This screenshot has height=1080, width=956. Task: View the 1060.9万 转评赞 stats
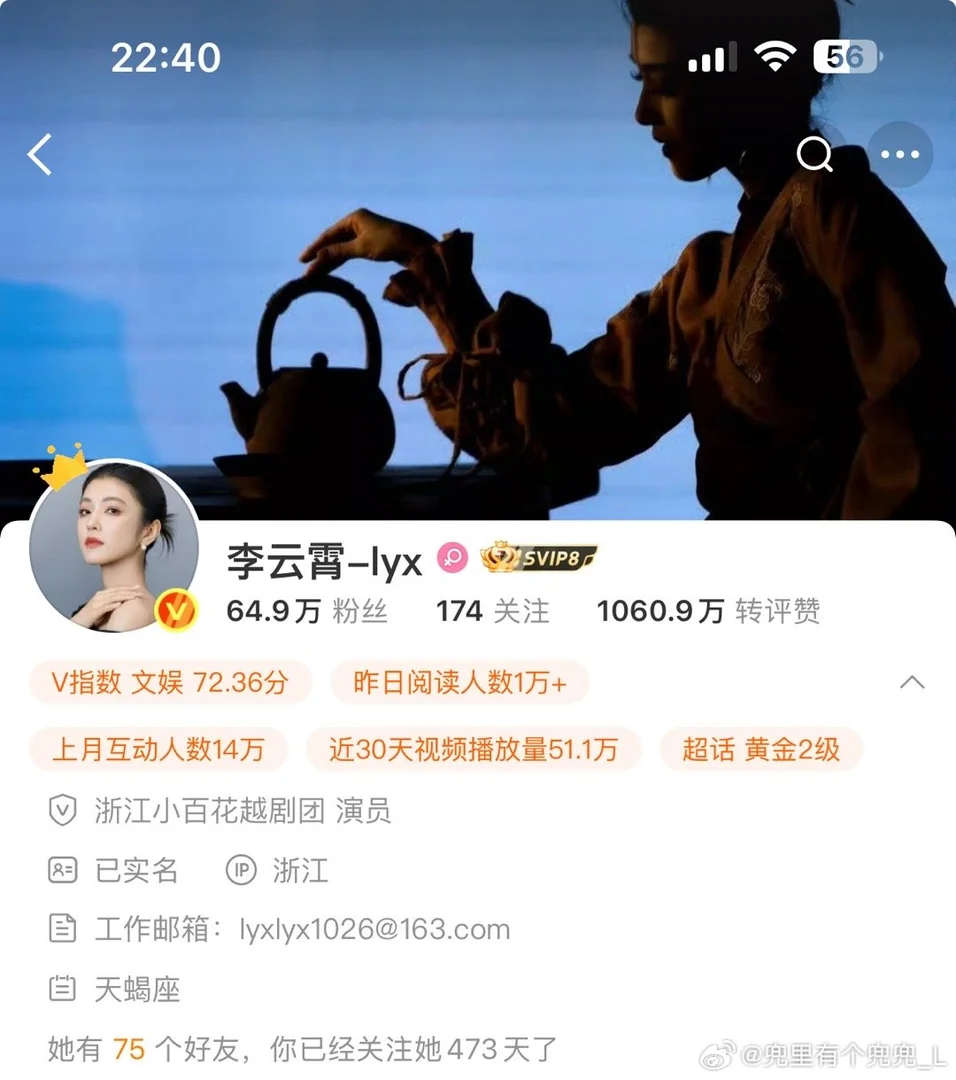(x=708, y=610)
